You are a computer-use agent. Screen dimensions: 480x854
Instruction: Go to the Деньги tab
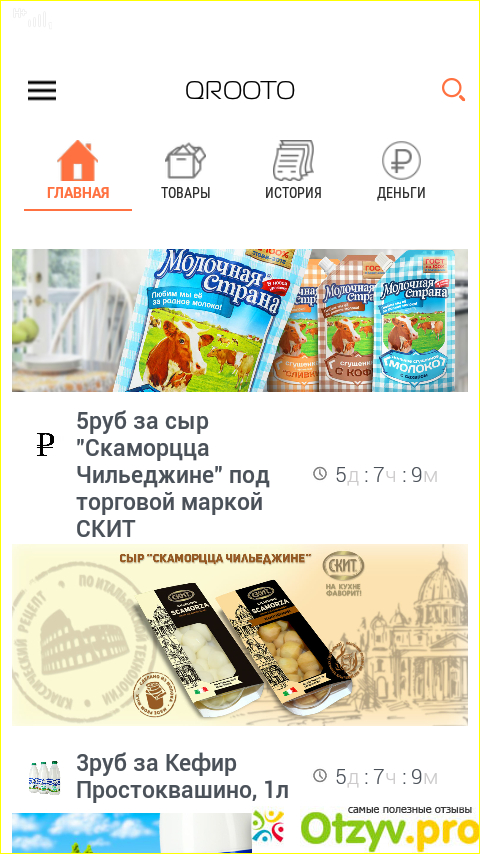[x=401, y=173]
